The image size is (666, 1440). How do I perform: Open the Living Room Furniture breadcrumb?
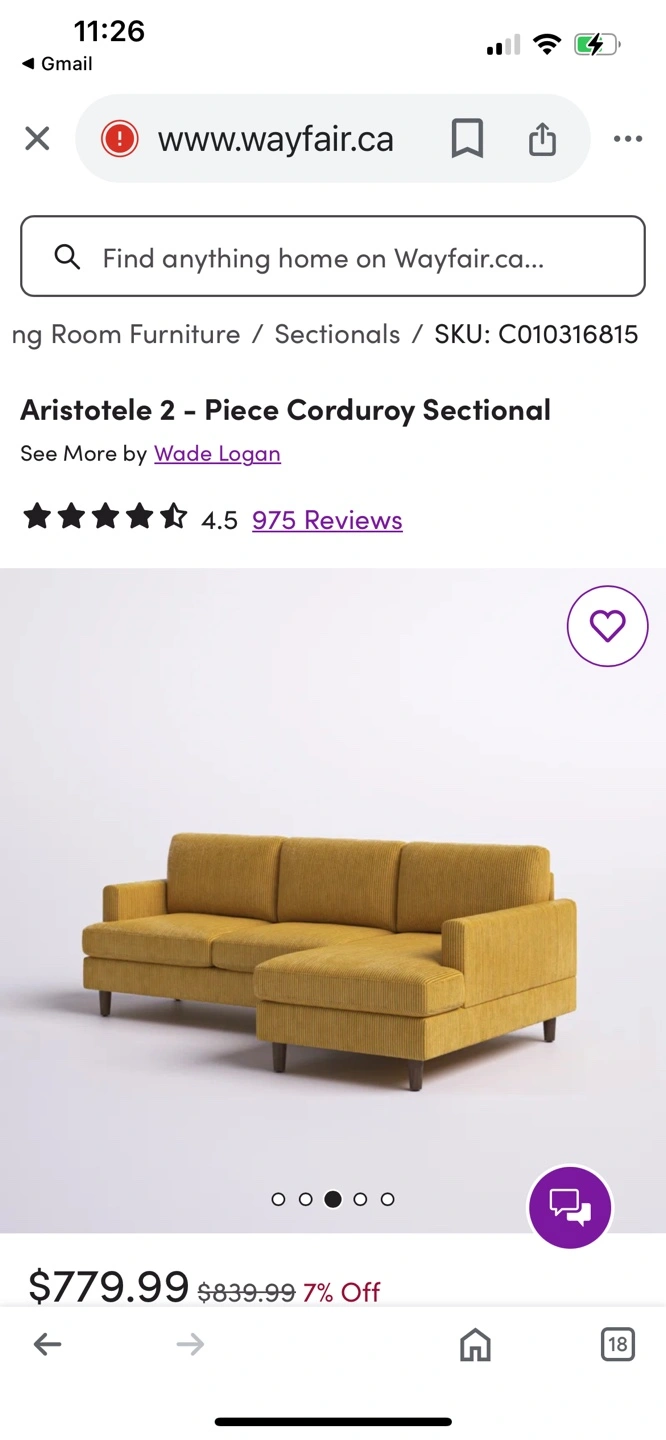126,334
